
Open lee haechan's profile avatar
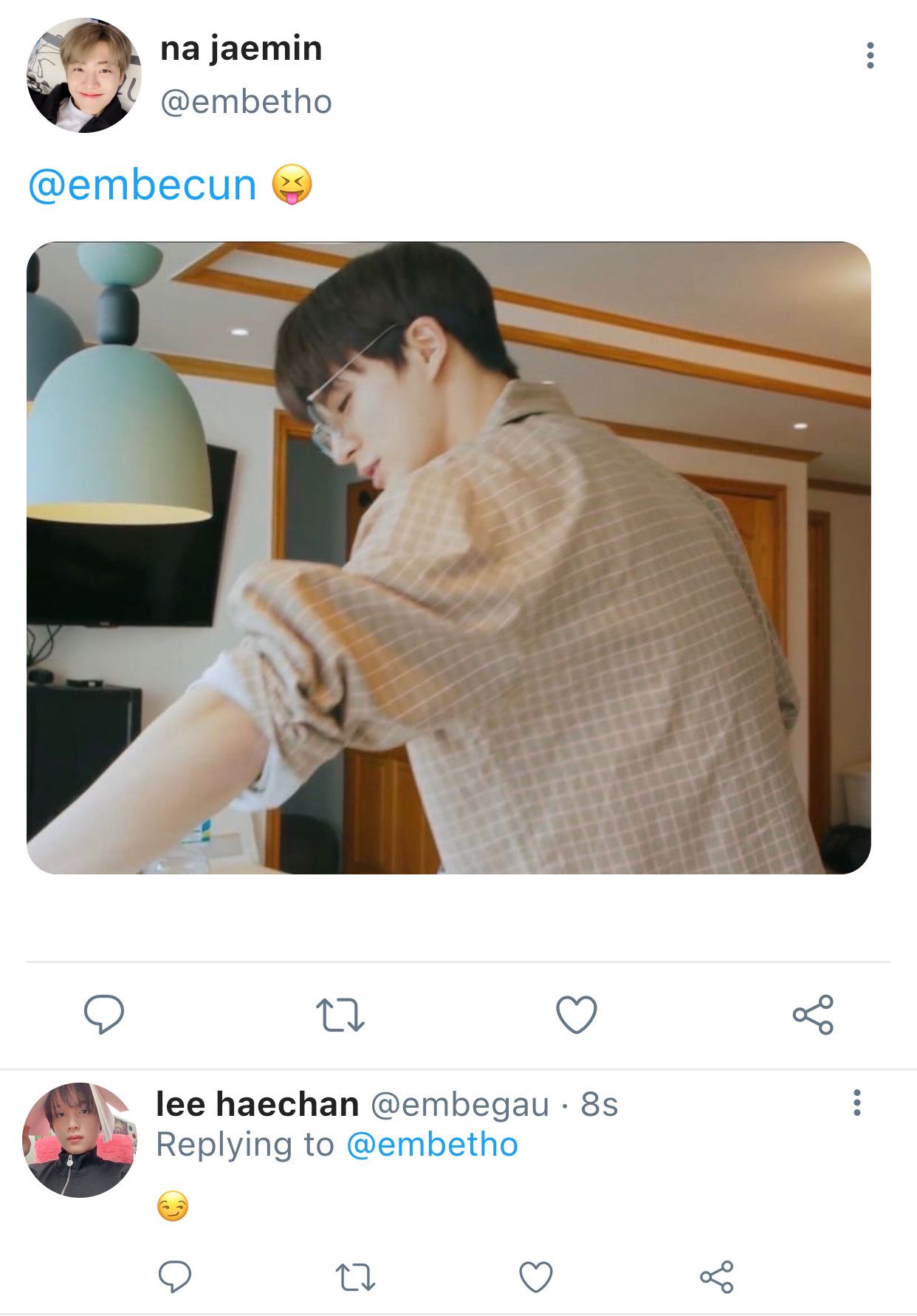click(80, 1139)
